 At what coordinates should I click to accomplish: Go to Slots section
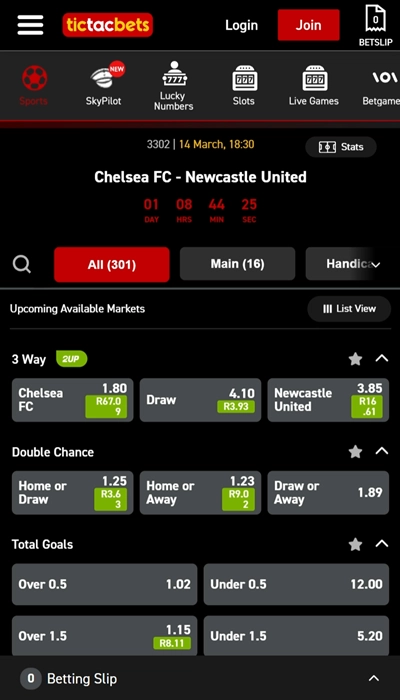(x=244, y=86)
